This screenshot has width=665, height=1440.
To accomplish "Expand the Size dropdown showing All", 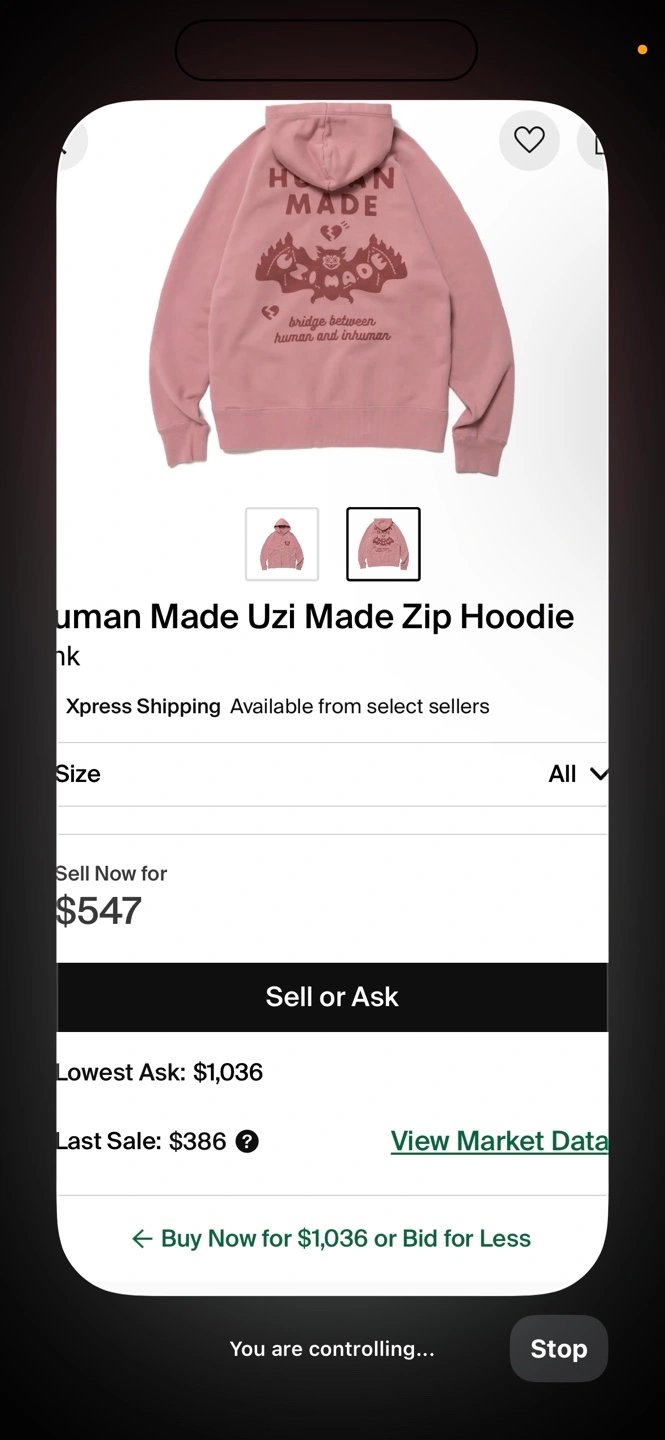I will pyautogui.click(x=577, y=774).
